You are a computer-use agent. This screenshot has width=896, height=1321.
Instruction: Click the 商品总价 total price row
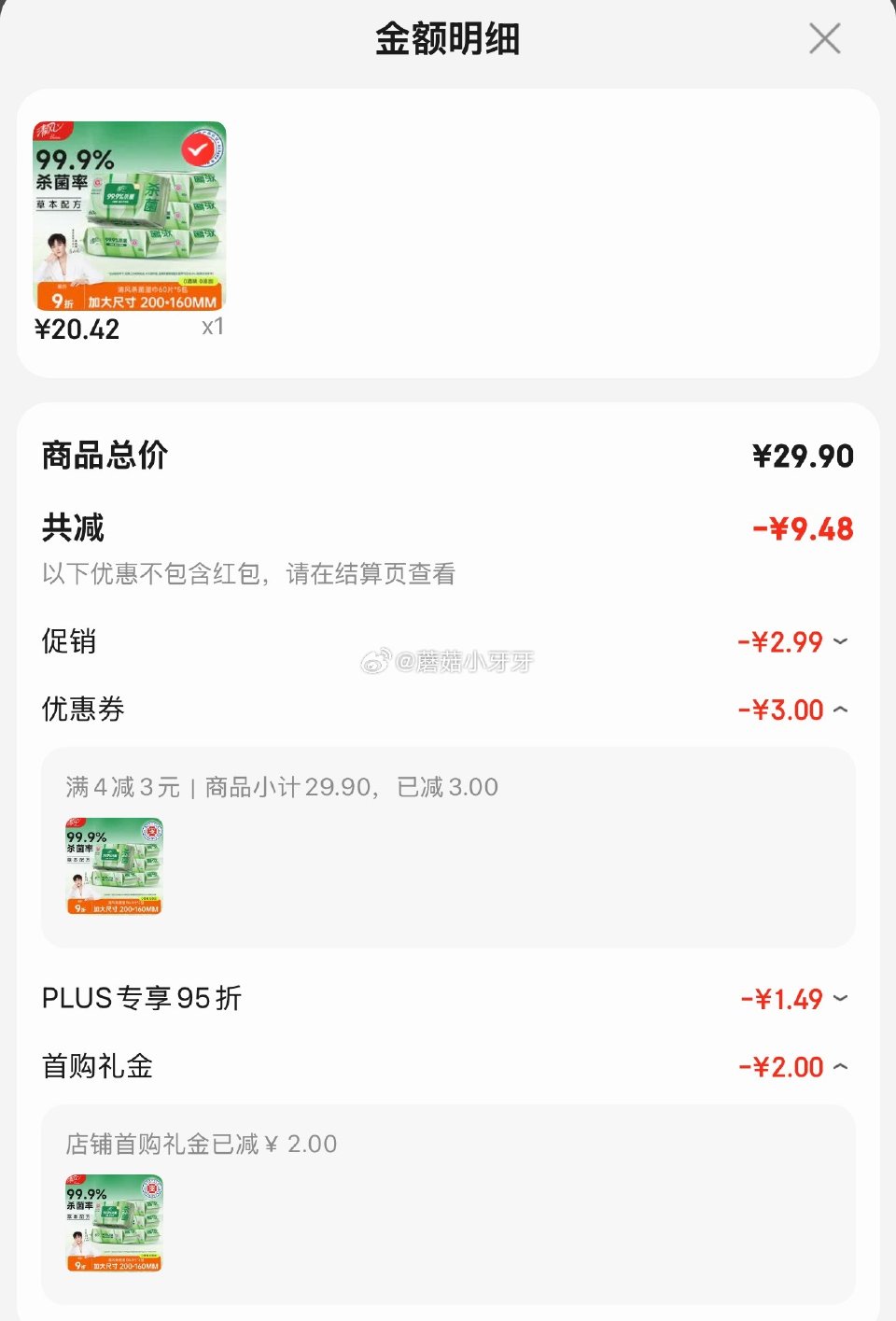tap(103, 456)
